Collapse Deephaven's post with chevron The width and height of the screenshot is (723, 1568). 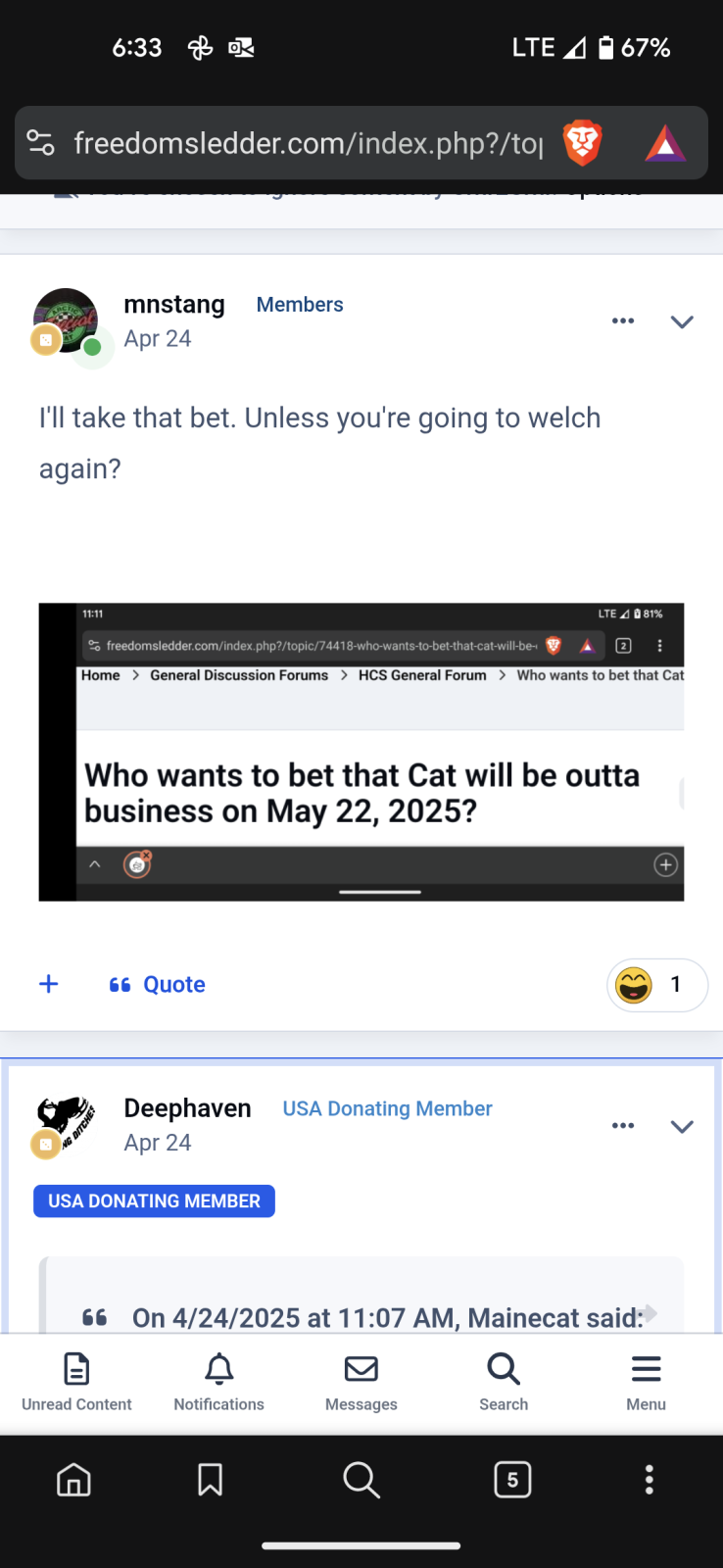682,1126
